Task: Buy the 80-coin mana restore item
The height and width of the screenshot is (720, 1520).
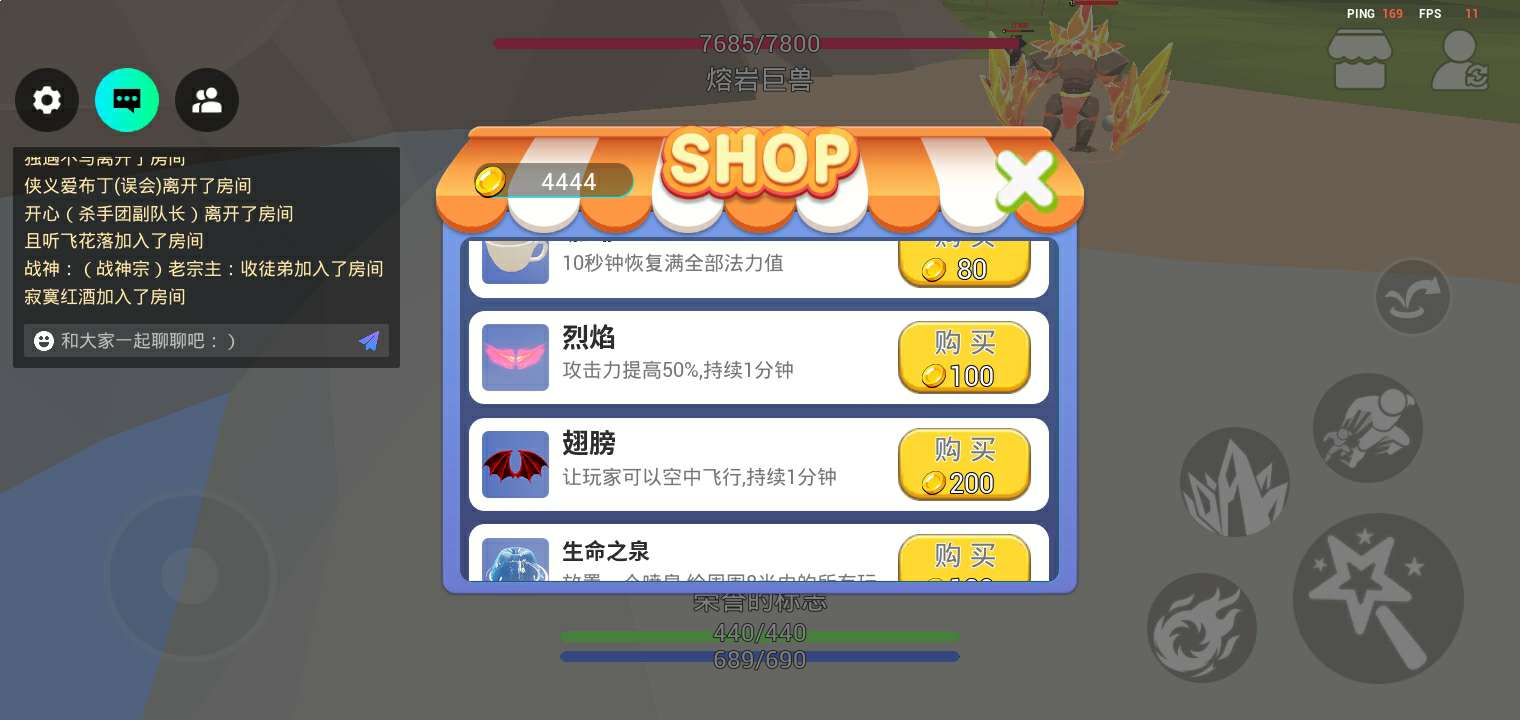Action: click(964, 264)
